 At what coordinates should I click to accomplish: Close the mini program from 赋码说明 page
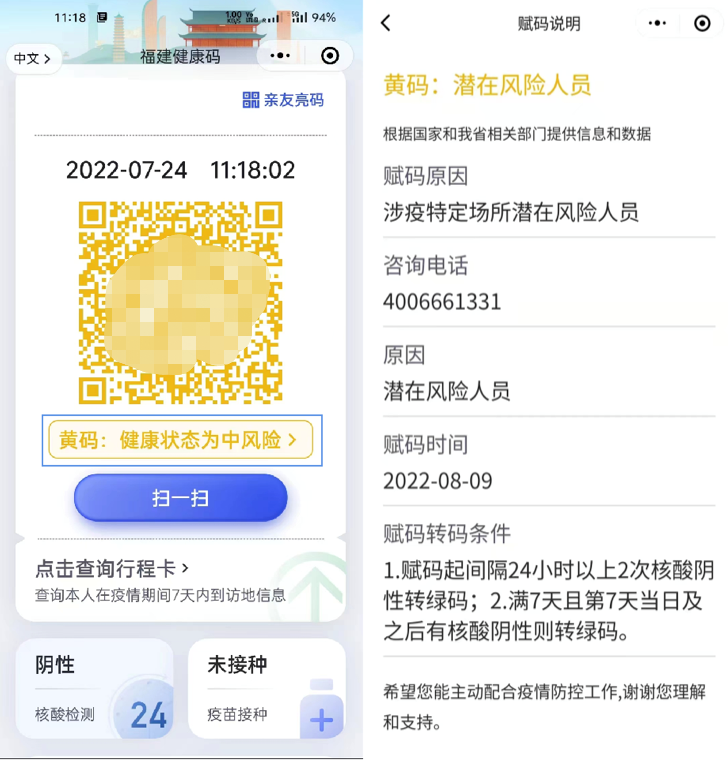(x=703, y=24)
